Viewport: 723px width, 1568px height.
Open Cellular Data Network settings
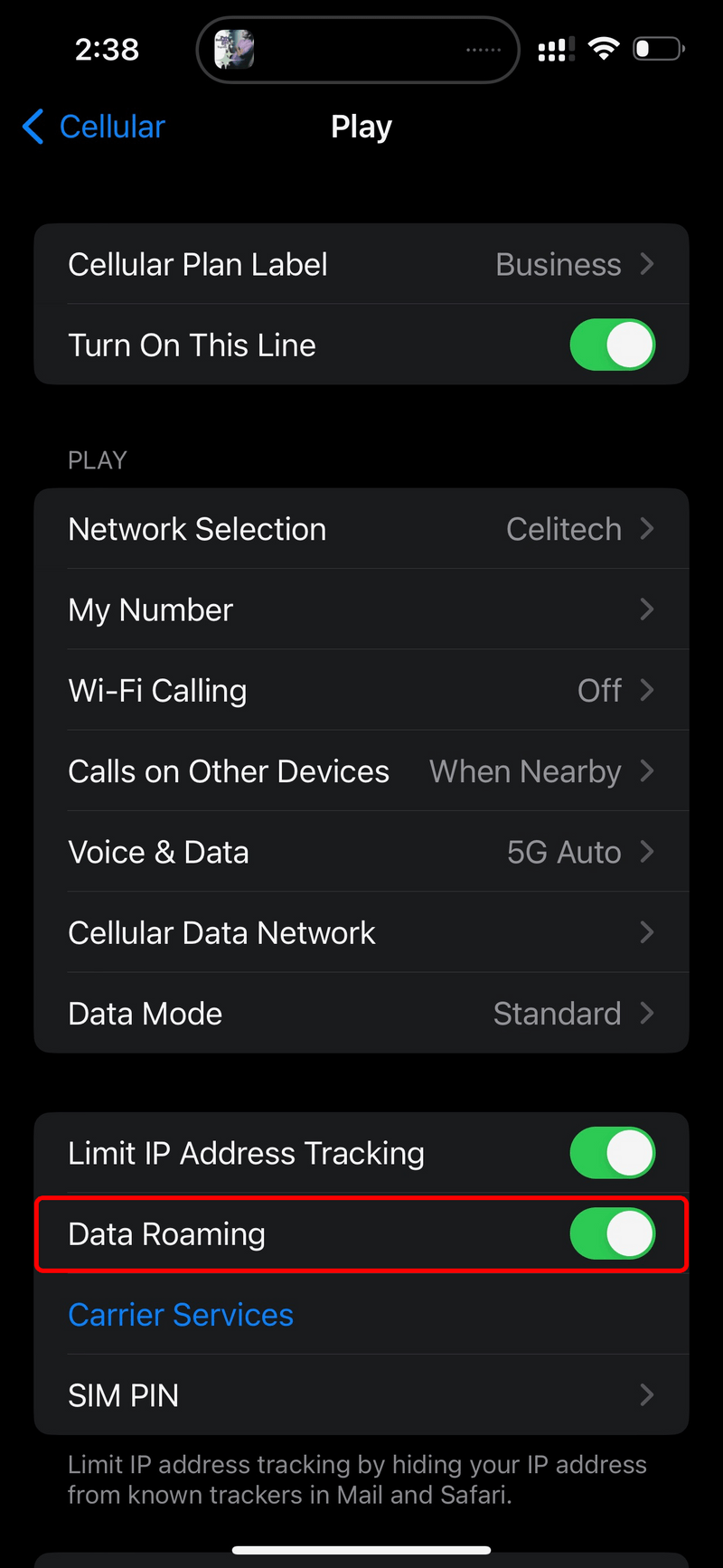(x=361, y=932)
